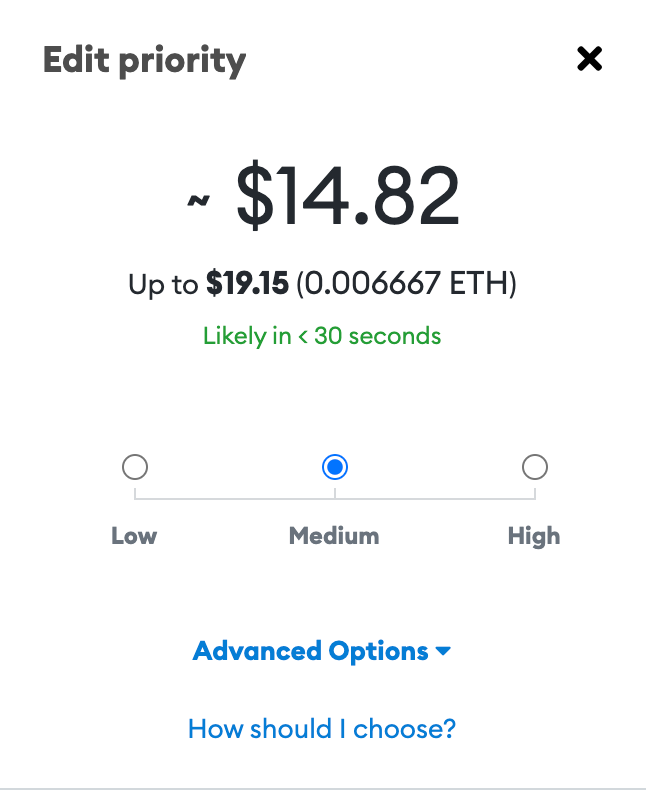The width and height of the screenshot is (646, 810).
Task: Open the 'How should I choose?' link
Action: [322, 728]
